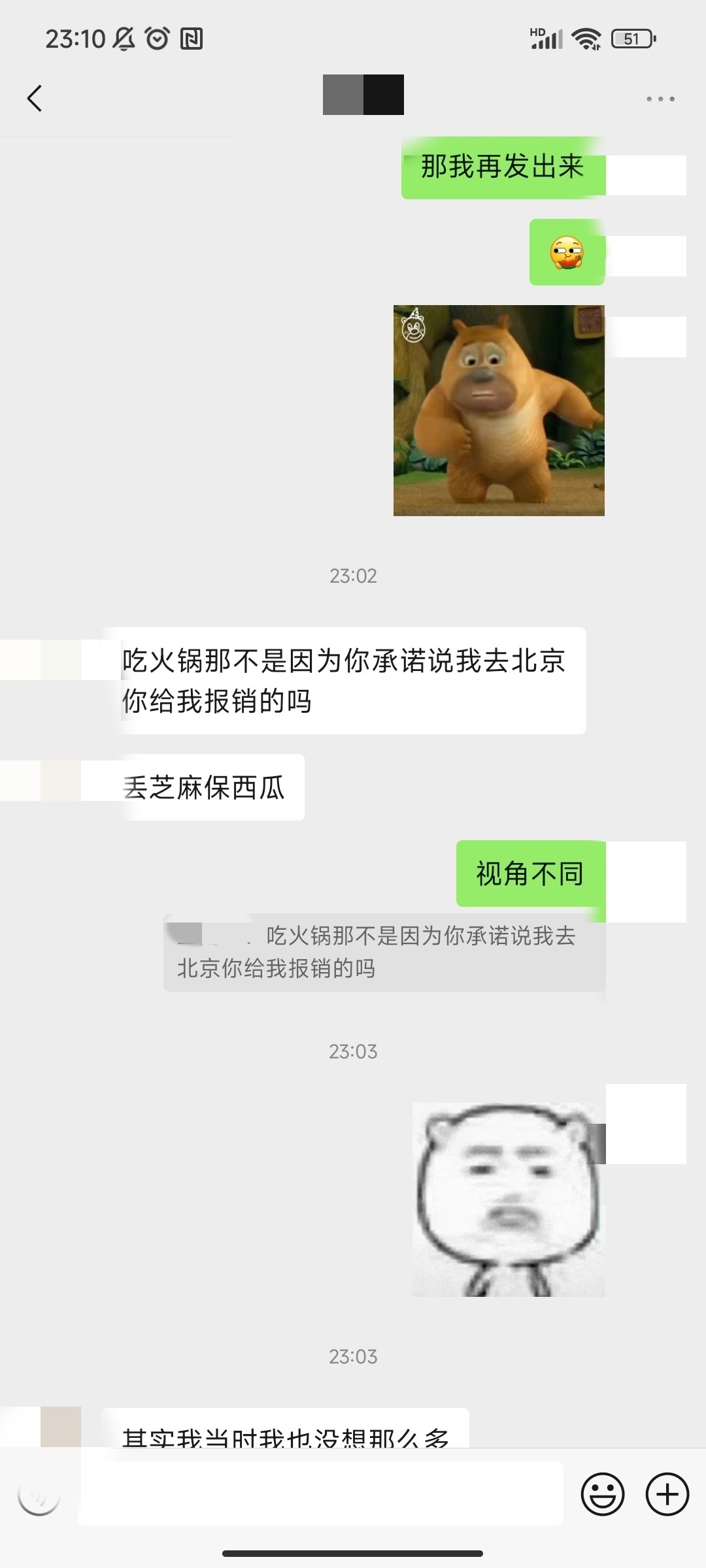Open the chat info three-dot menu
The width and height of the screenshot is (706, 1568).
pyautogui.click(x=660, y=99)
